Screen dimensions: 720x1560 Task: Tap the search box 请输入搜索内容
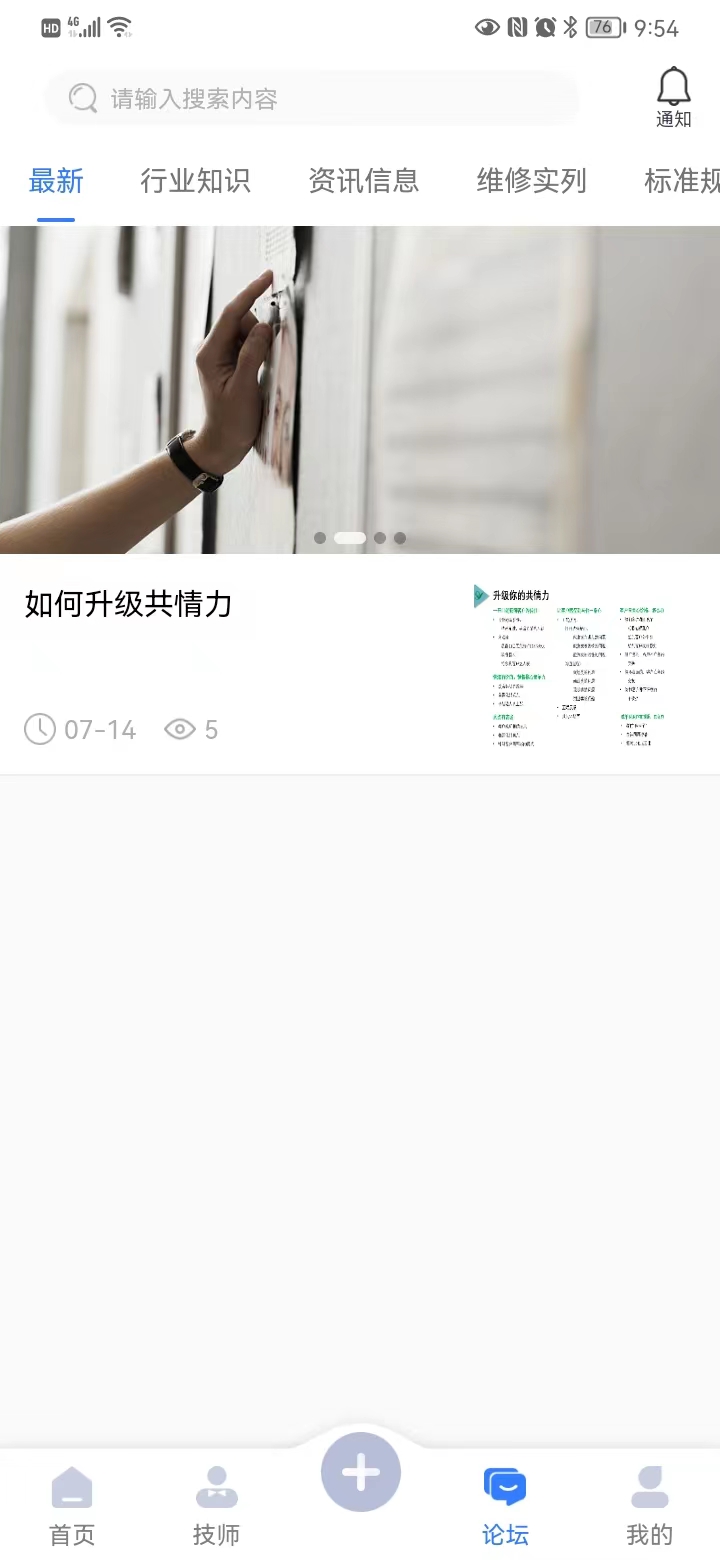pyautogui.click(x=310, y=98)
